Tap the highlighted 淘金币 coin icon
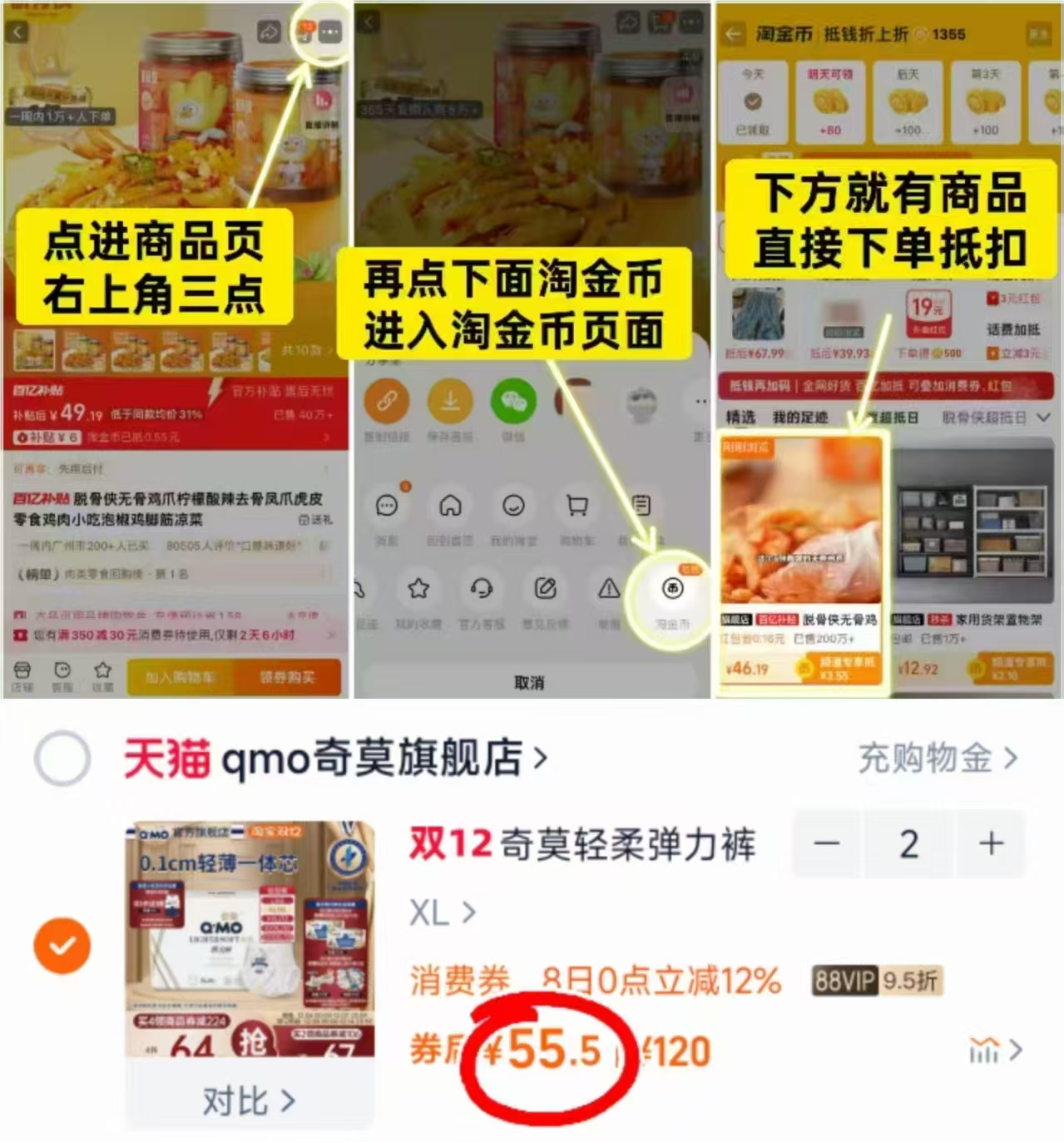The image size is (1064, 1142). pos(672,589)
